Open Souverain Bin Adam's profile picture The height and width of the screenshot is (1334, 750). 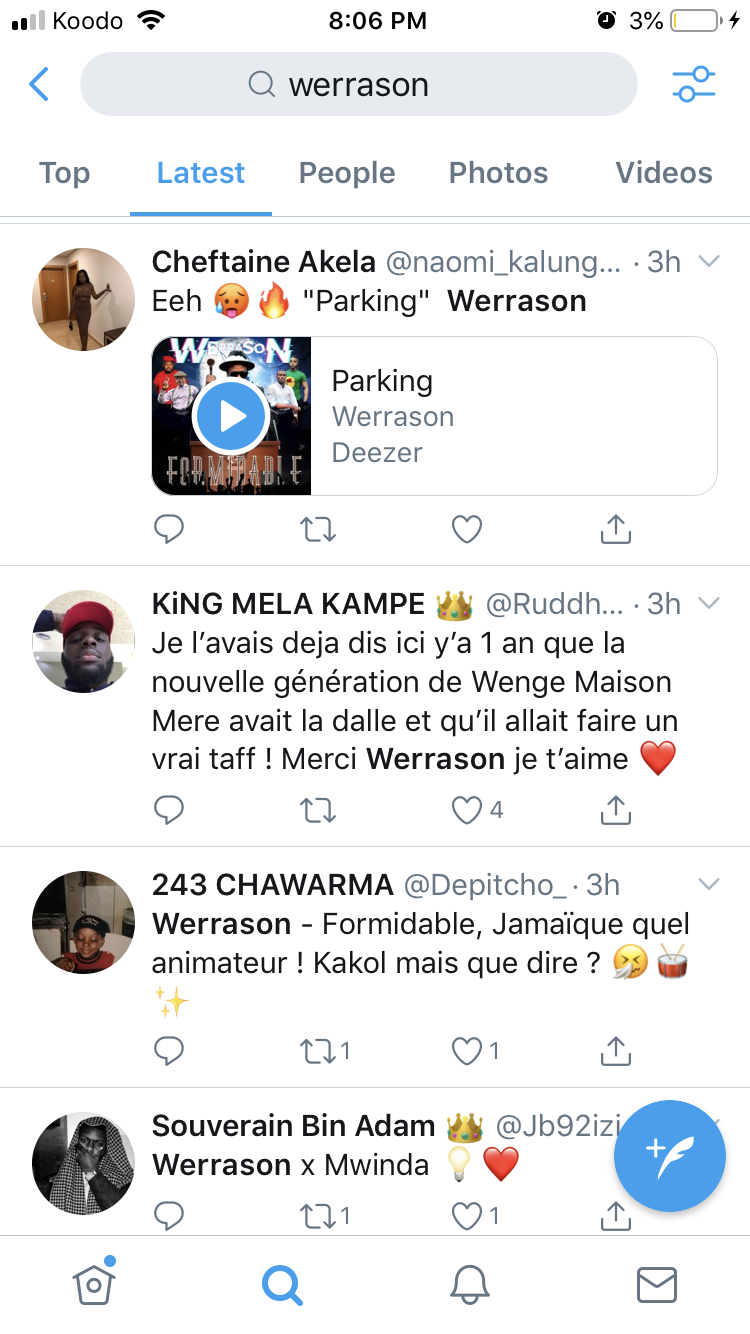click(x=84, y=1164)
